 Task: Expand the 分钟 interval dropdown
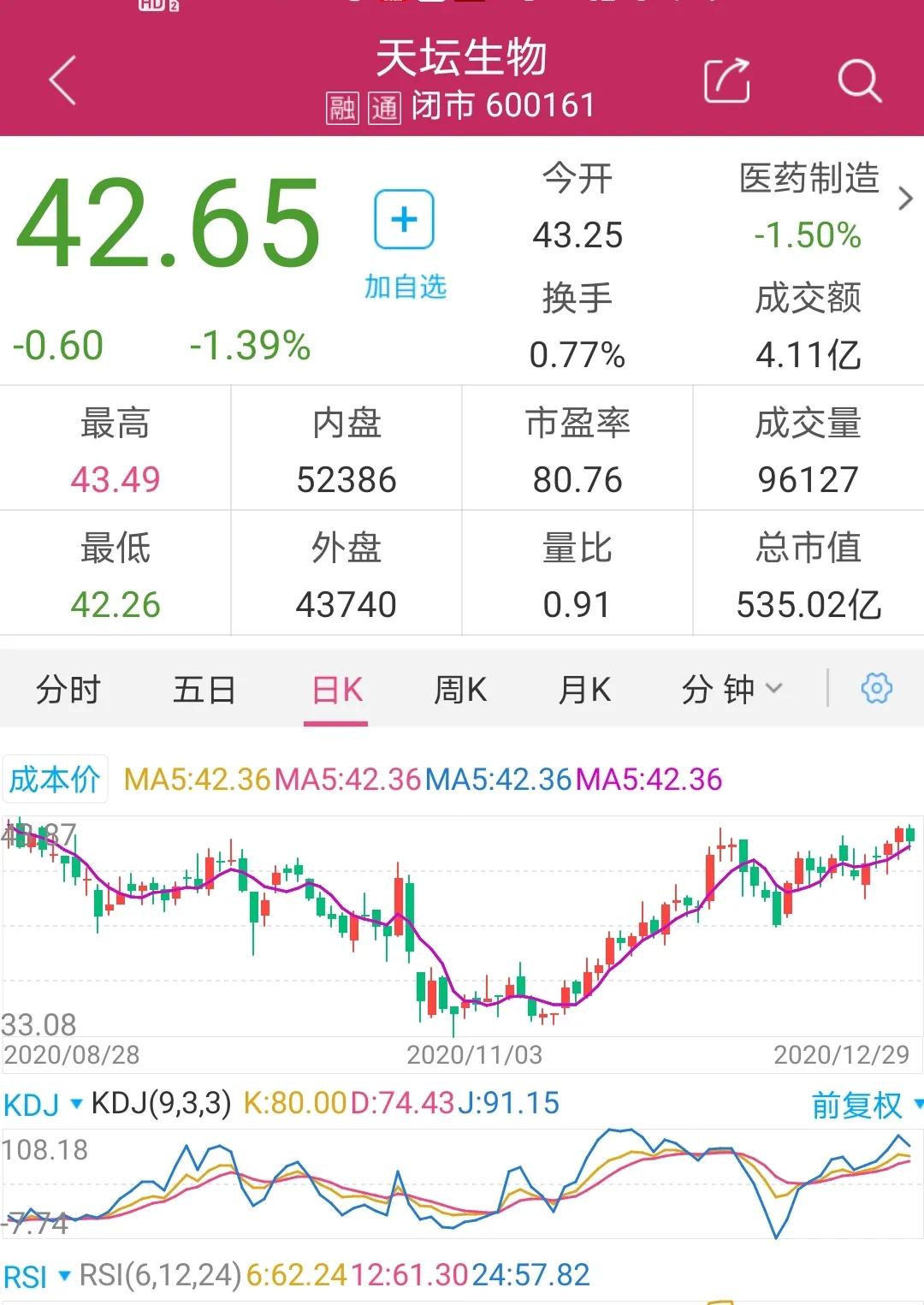[x=731, y=689]
